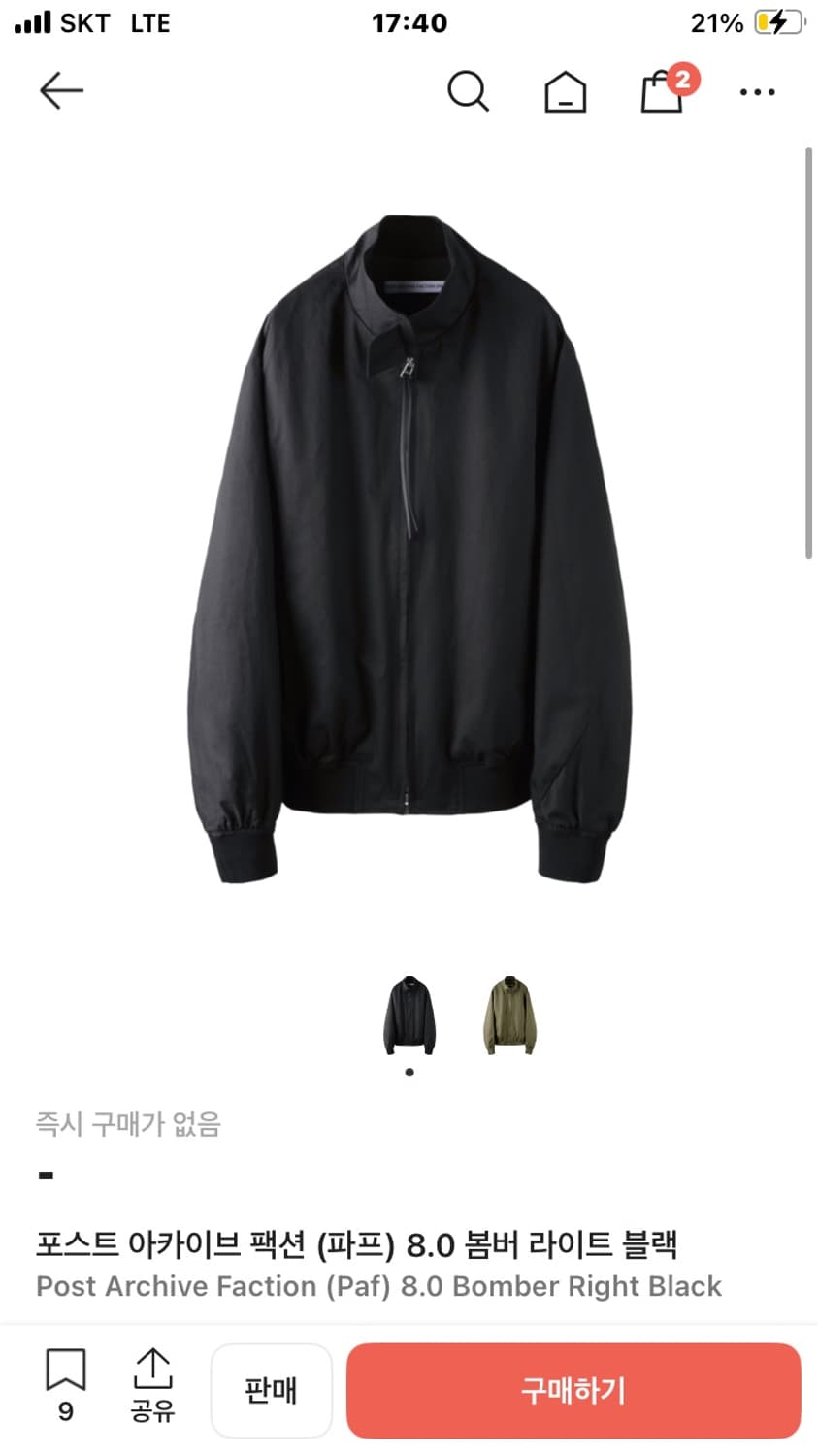
Task: Go to the home screen icon
Action: [565, 92]
